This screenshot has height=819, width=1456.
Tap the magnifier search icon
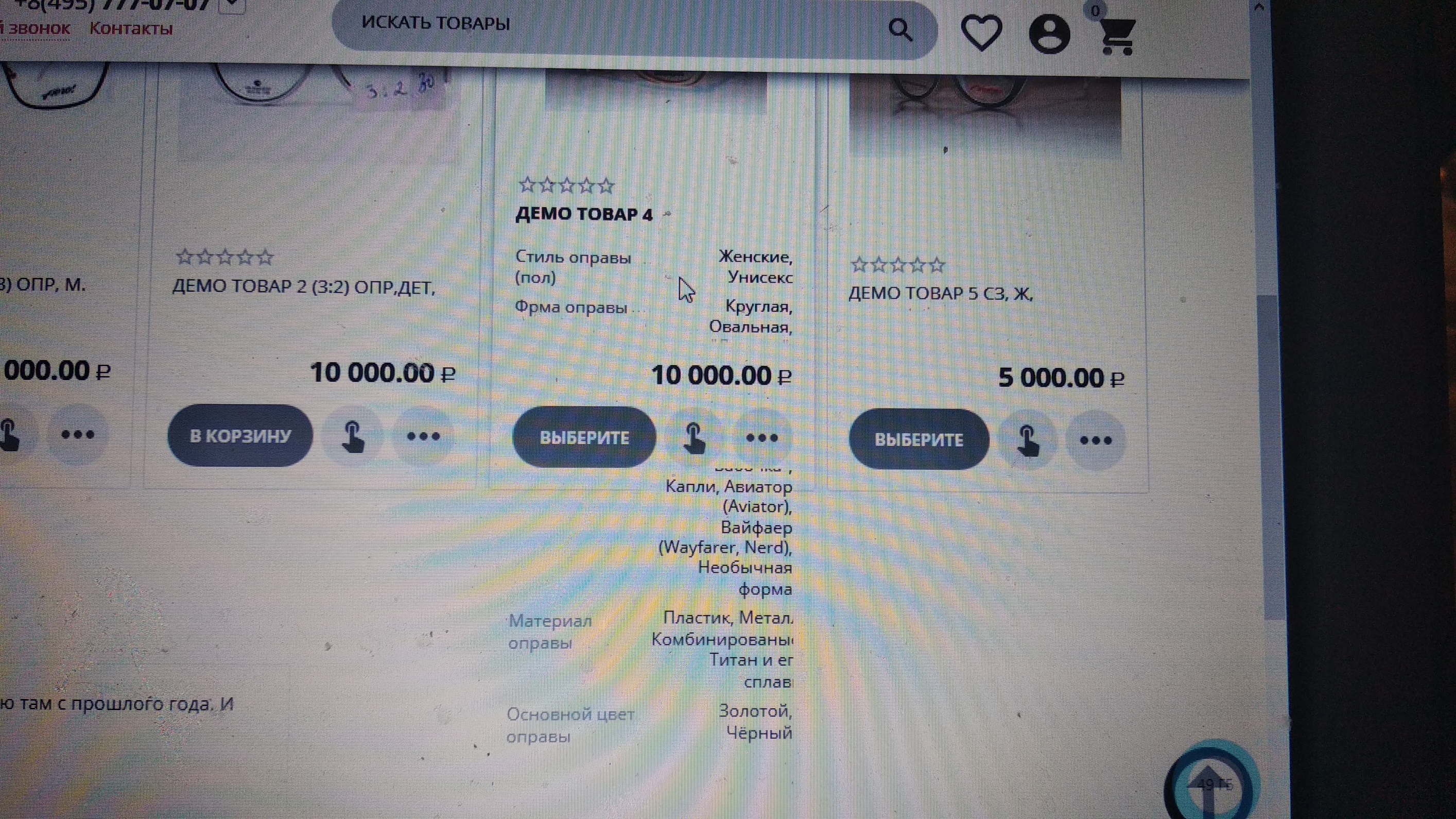900,29
